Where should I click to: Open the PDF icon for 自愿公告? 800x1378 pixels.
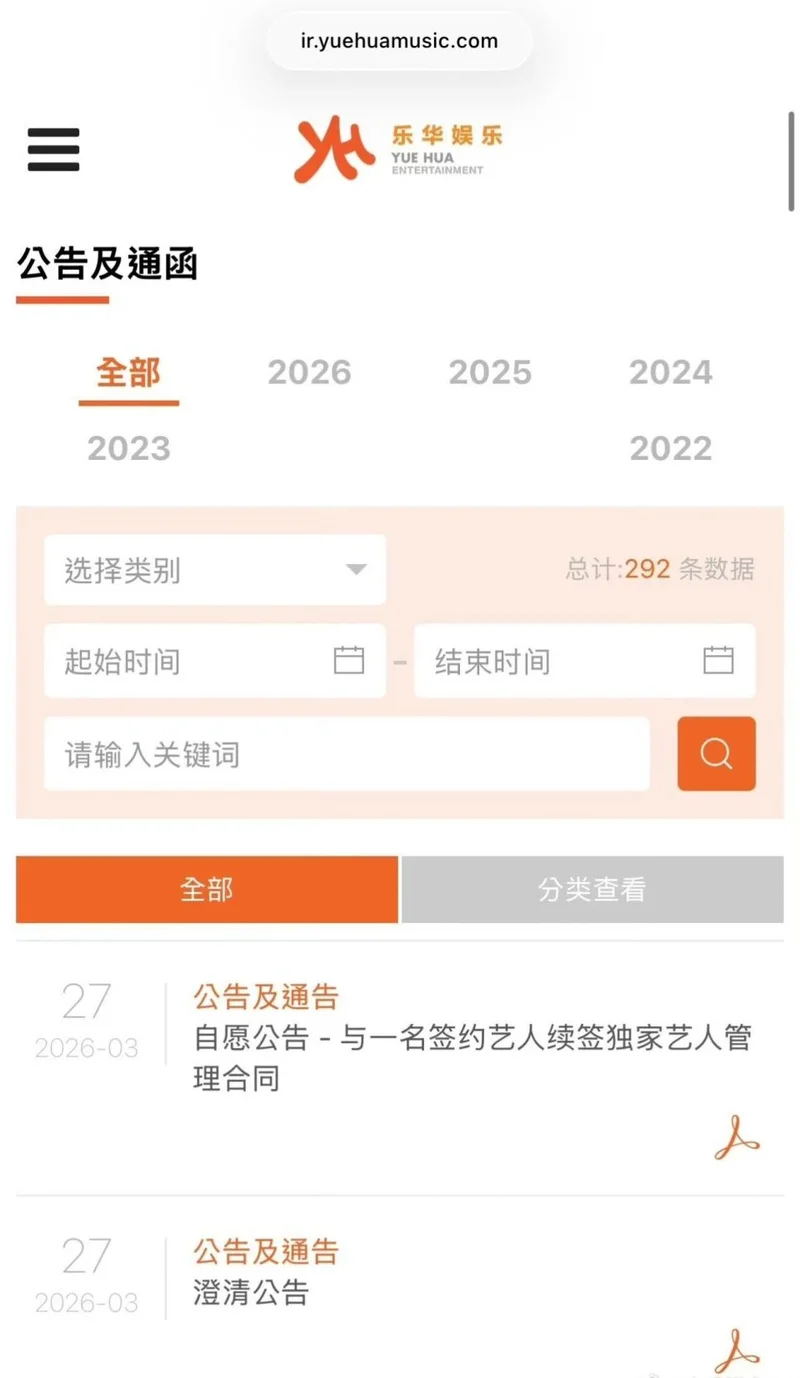point(737,1138)
